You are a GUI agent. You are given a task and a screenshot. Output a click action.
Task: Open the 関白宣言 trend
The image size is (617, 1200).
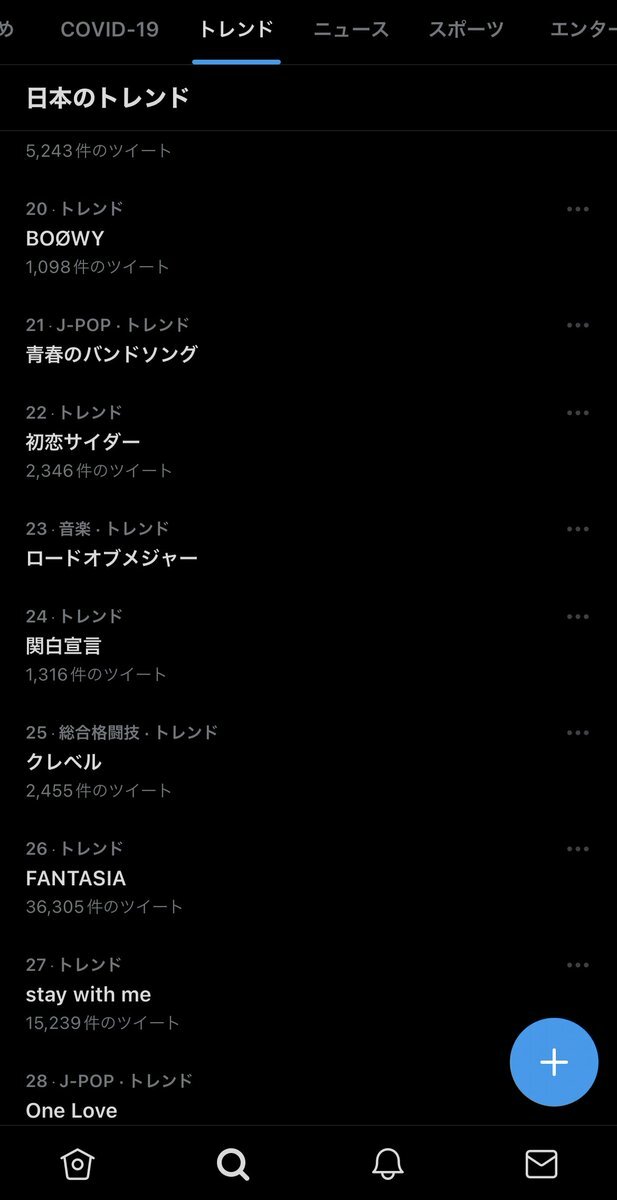tap(64, 646)
